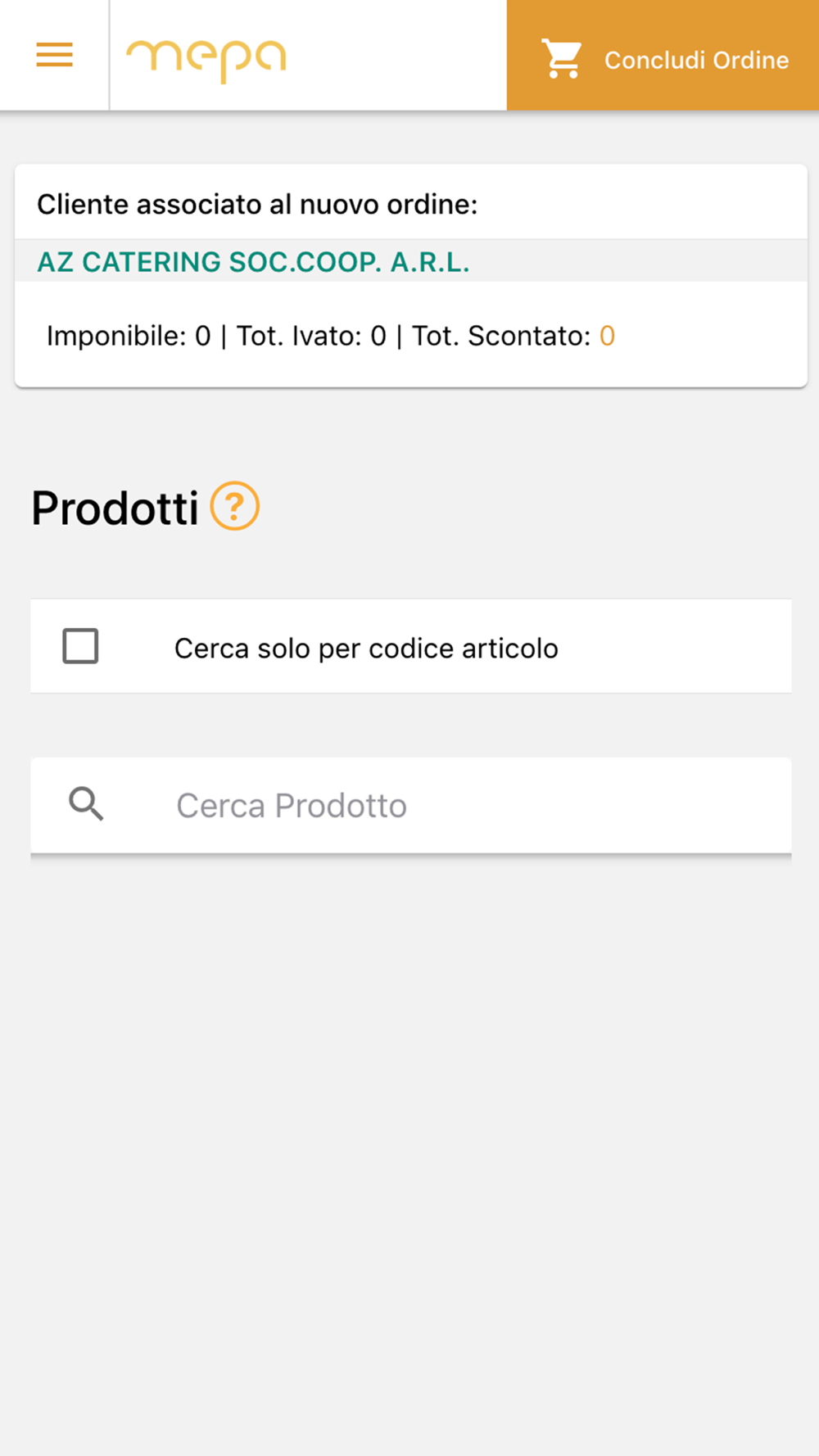Enable Cerca solo per codice articolo checkbox
Viewport: 819px width, 1456px height.
point(80,646)
